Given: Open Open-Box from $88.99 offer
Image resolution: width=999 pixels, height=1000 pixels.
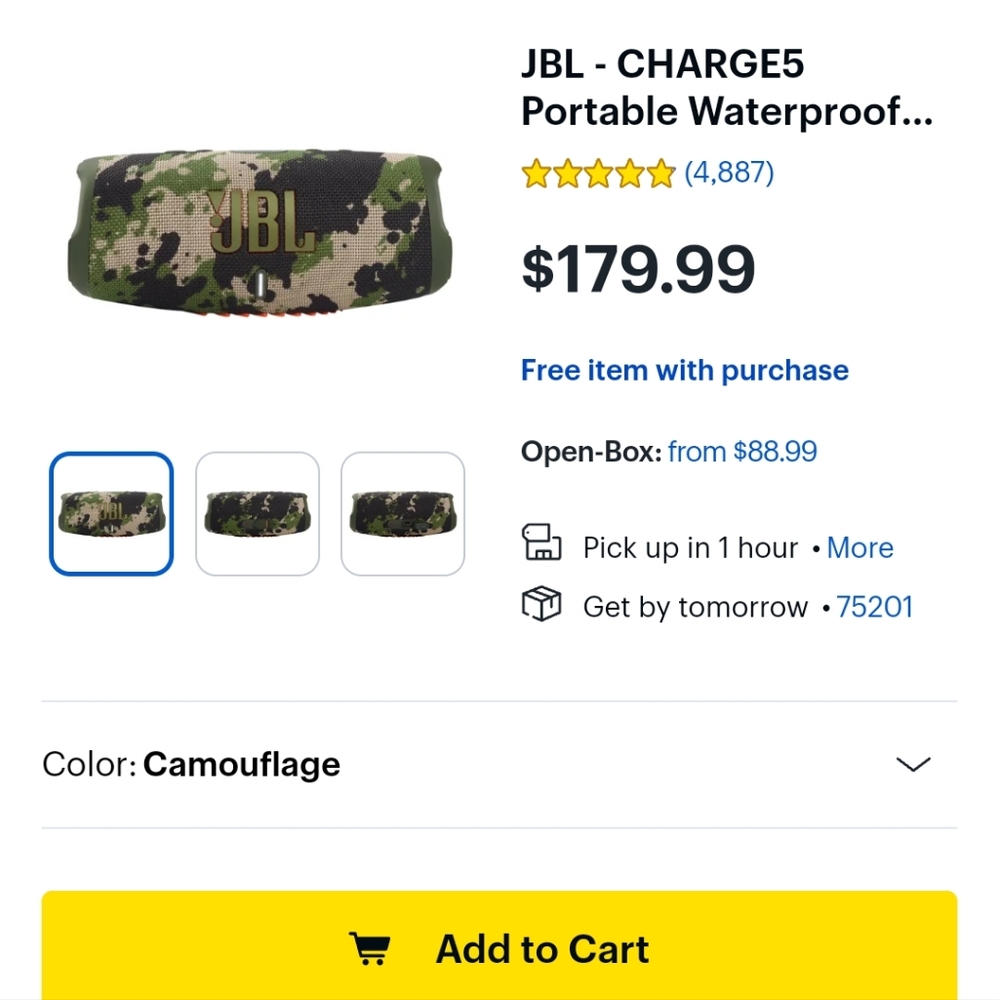Looking at the screenshot, I should (x=740, y=452).
